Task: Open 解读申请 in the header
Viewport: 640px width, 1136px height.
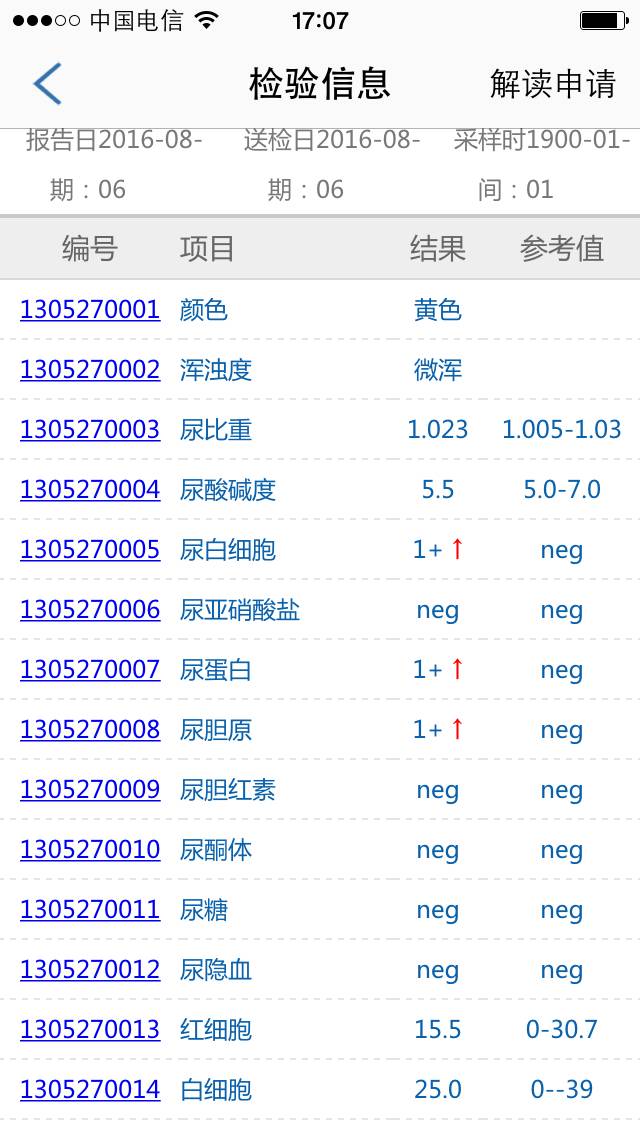Action: tap(552, 84)
